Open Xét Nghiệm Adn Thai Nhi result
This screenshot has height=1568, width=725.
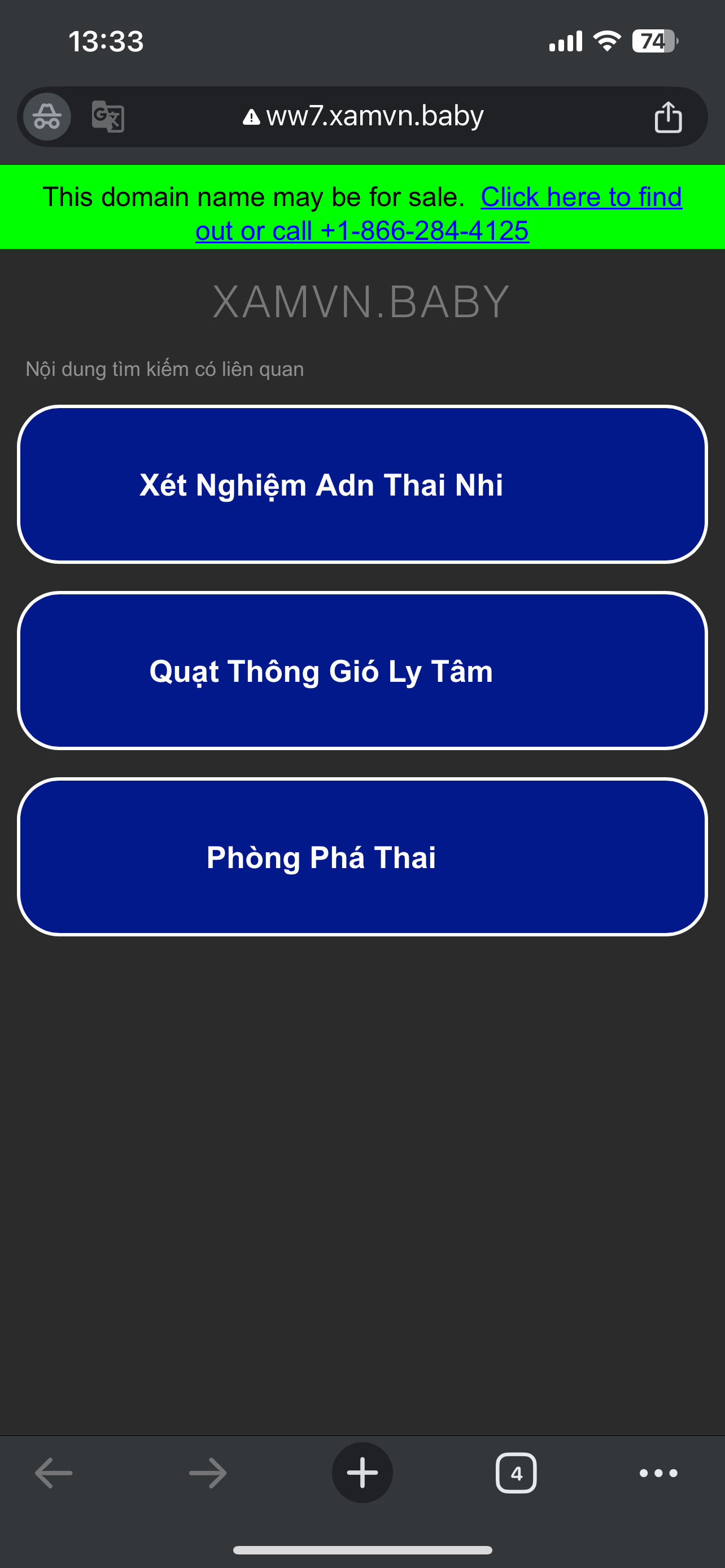click(362, 484)
